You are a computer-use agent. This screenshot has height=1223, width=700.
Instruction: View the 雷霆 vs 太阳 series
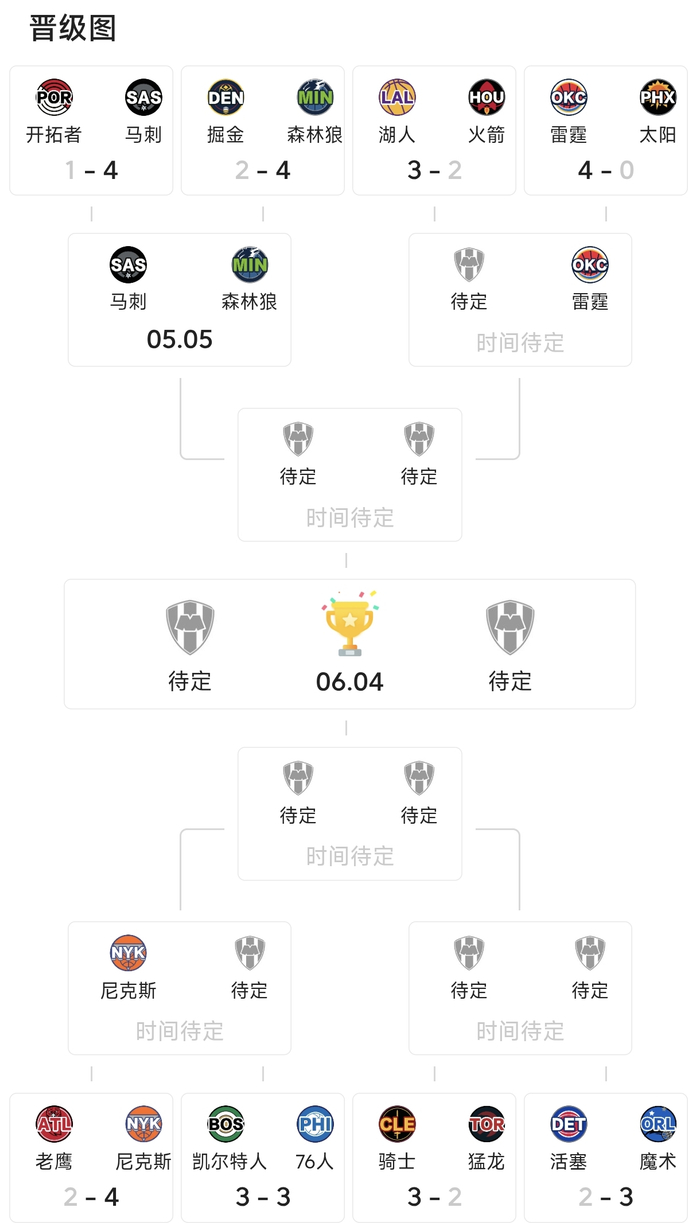pos(606,130)
